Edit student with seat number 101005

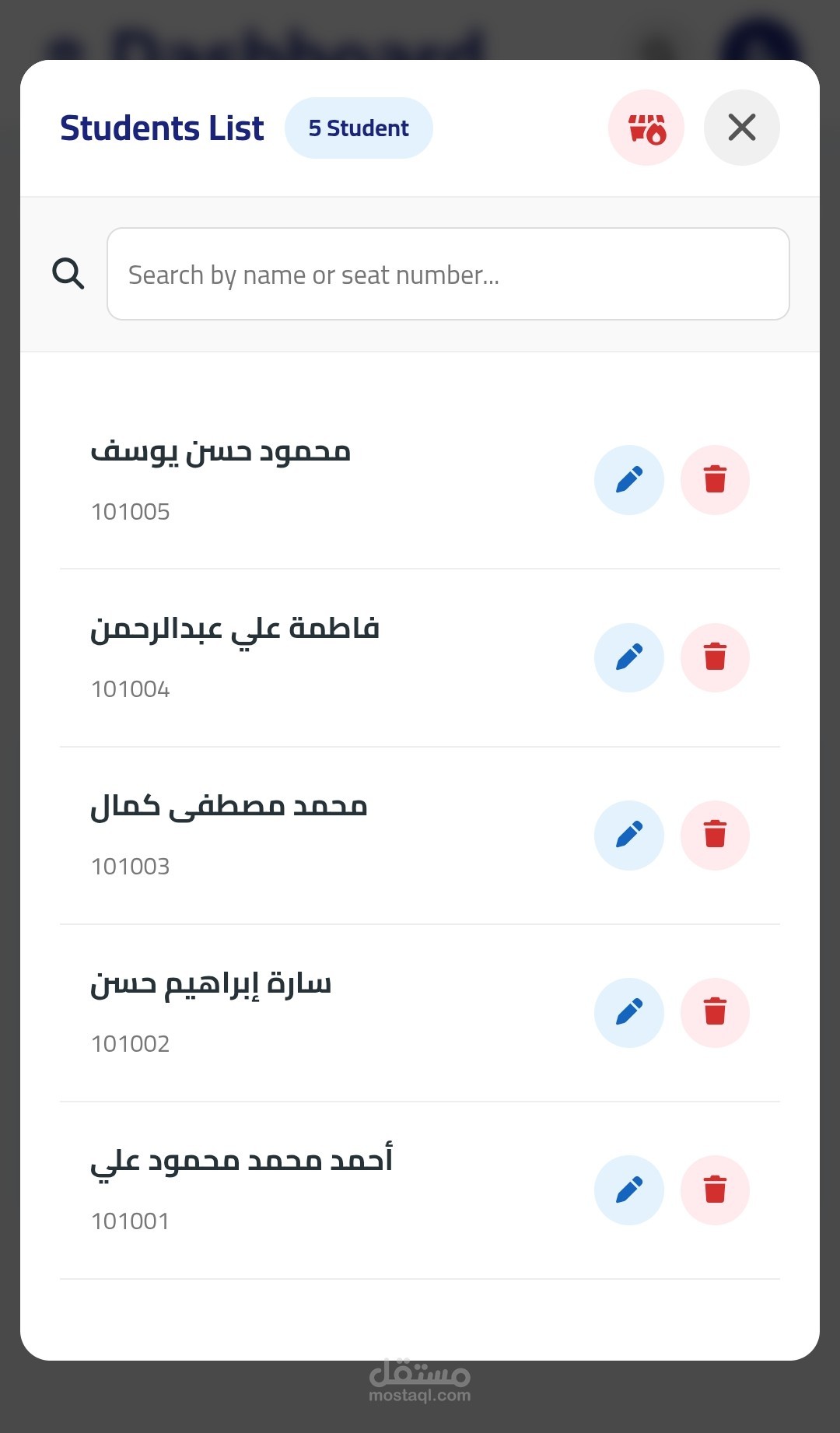628,480
